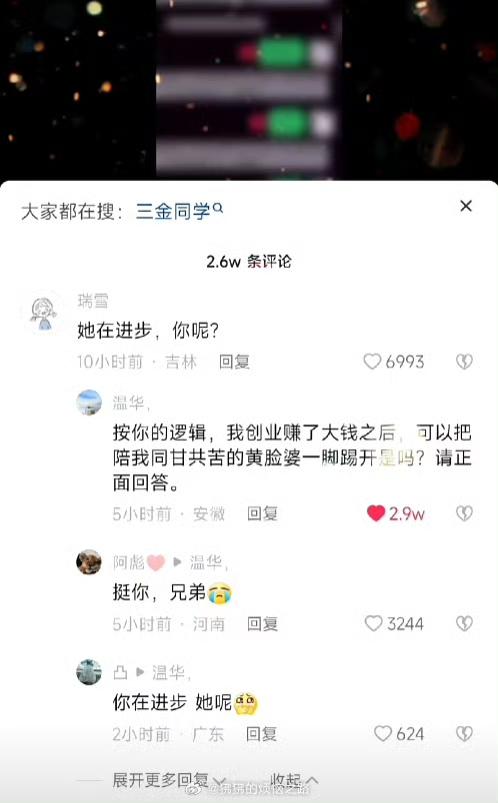Dislike 温华's comment

[464, 513]
